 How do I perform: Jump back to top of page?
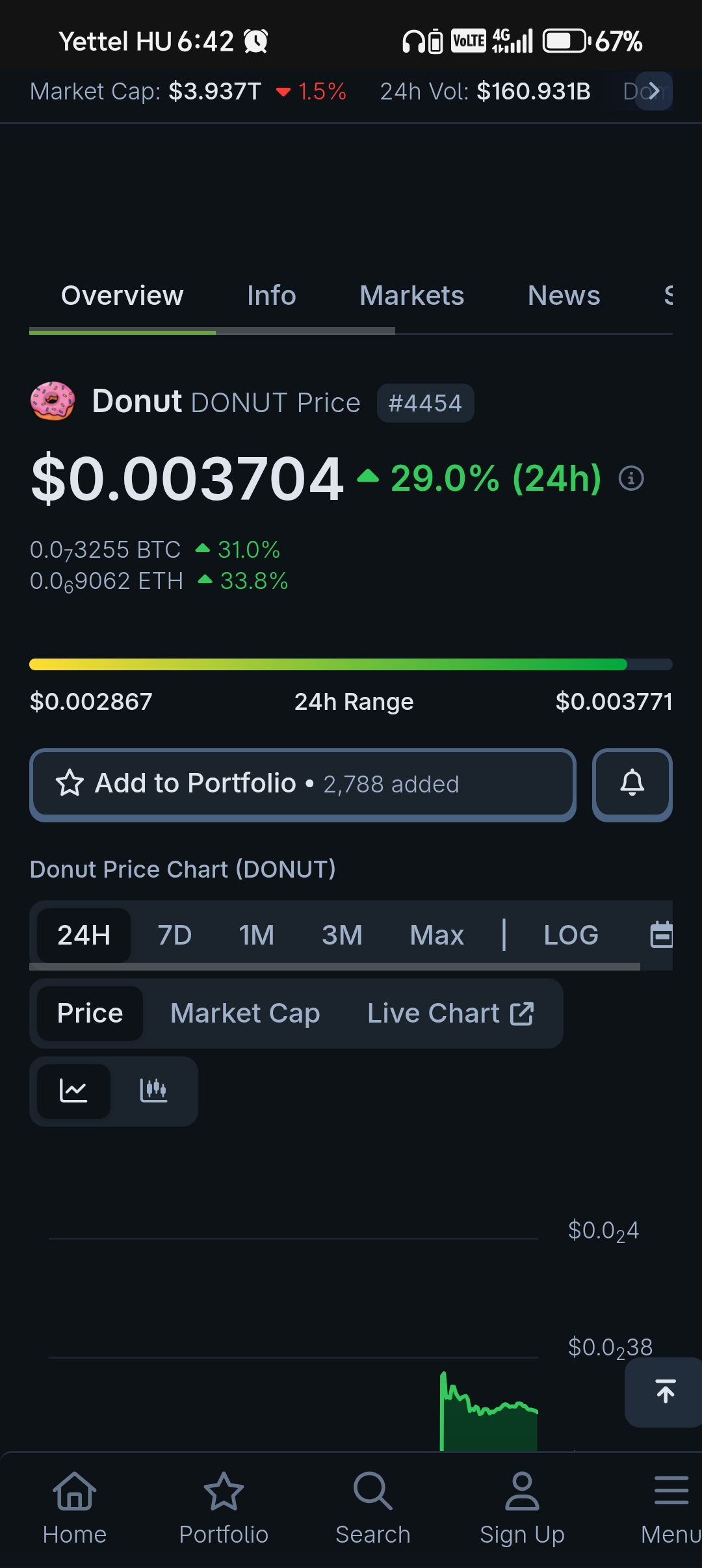665,1391
